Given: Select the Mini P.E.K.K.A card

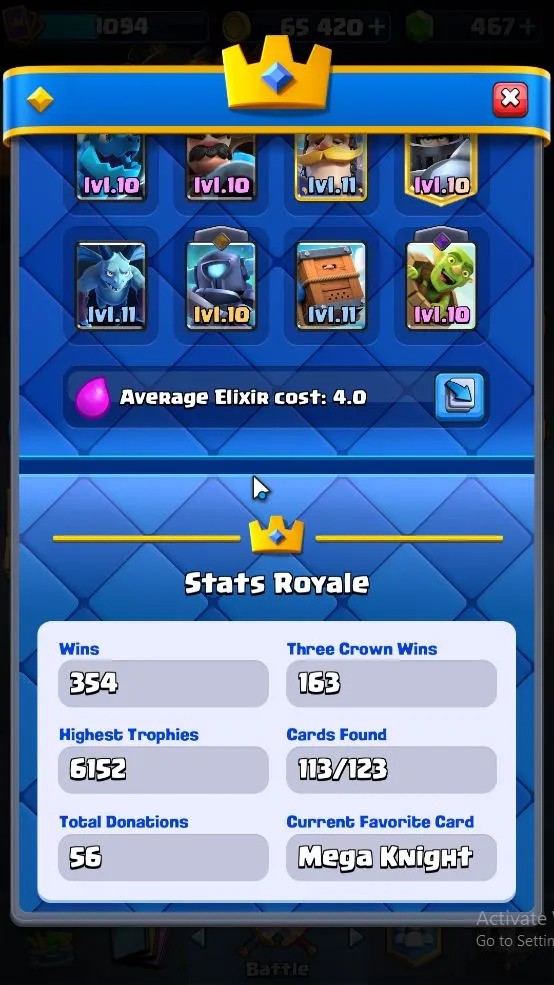Looking at the screenshot, I should 221,286.
